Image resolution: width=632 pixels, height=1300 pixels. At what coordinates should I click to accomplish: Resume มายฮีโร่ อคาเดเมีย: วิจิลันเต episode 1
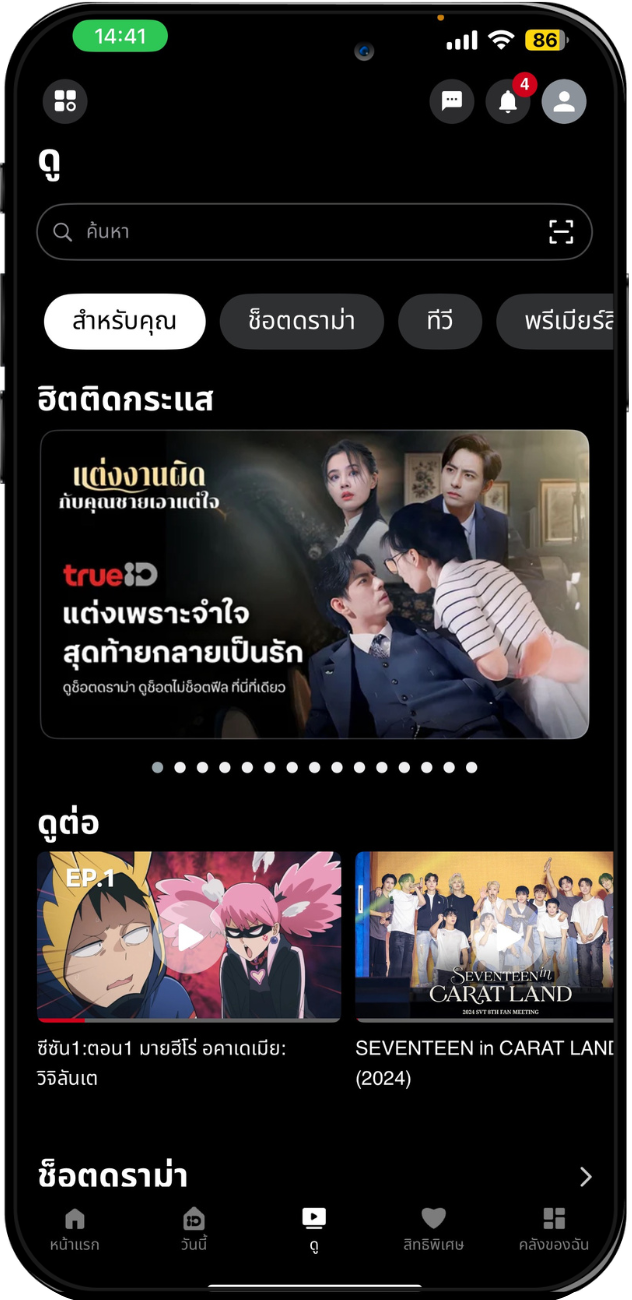click(x=189, y=936)
